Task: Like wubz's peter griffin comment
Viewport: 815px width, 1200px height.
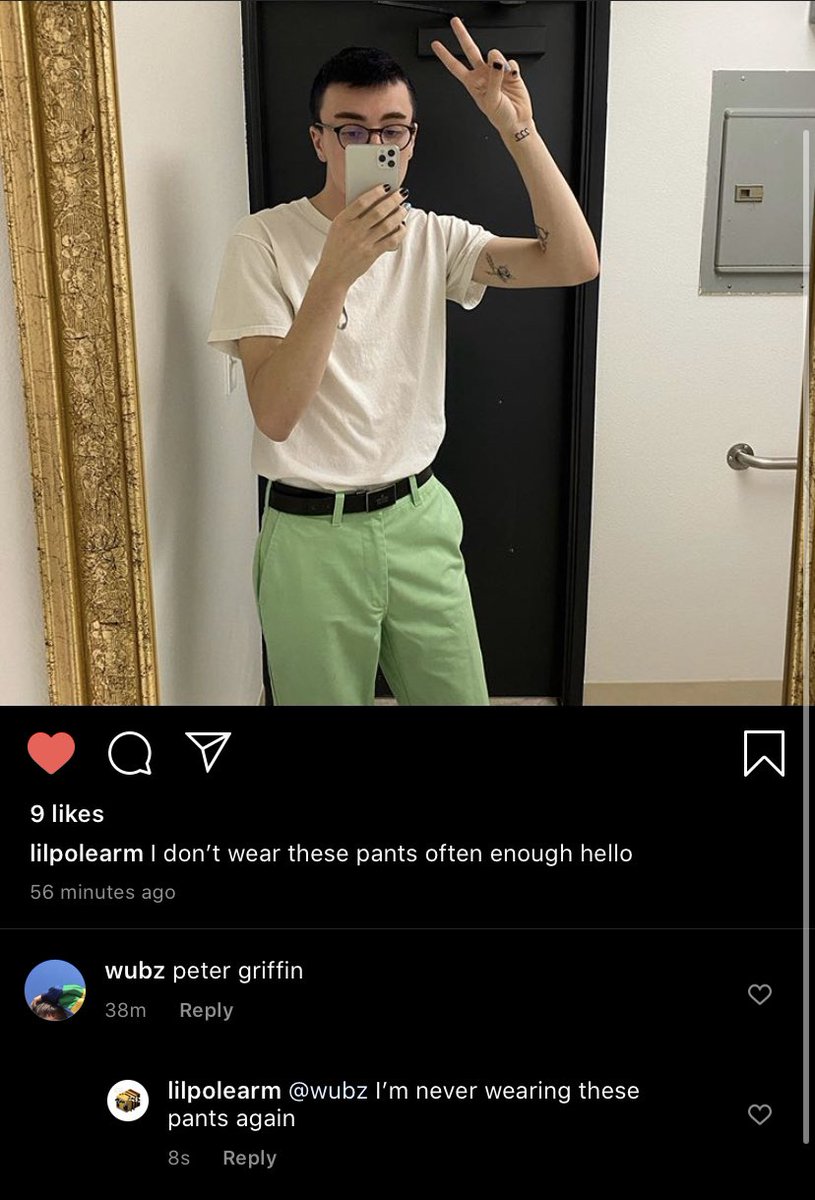Action: pos(760,994)
